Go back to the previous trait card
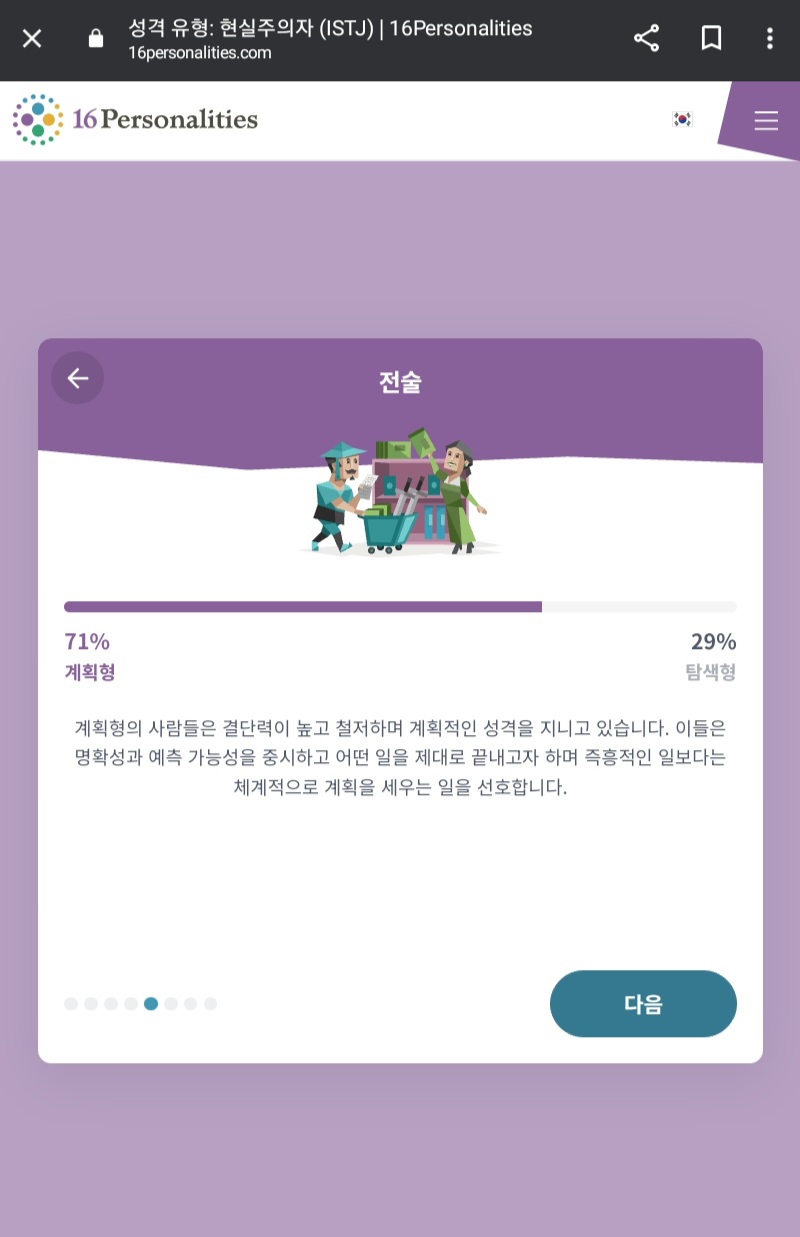 [78, 378]
